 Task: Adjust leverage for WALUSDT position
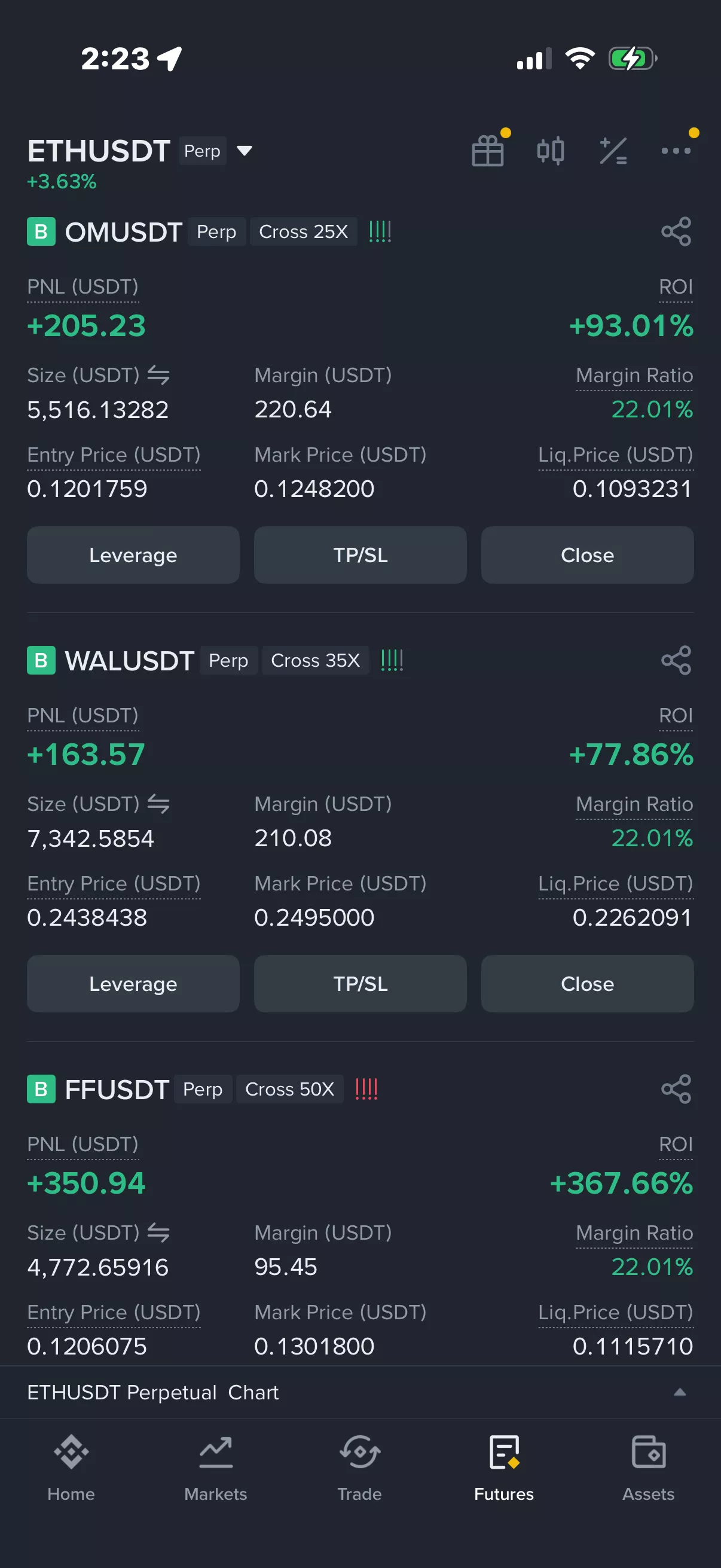coord(133,984)
